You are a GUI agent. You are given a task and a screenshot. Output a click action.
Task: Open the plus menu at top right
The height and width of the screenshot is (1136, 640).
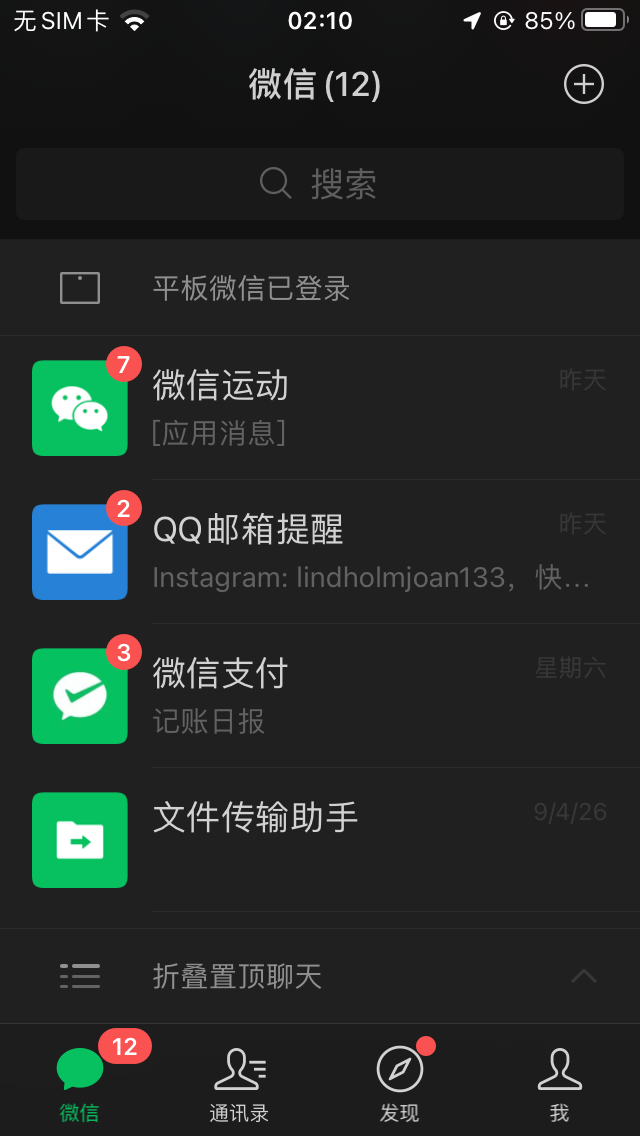pyautogui.click(x=584, y=85)
